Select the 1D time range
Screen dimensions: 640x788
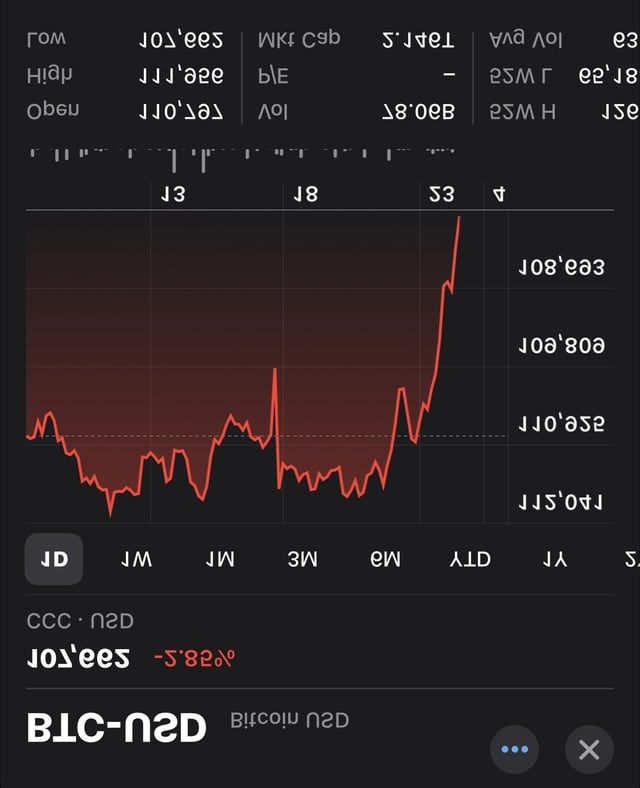[54, 559]
